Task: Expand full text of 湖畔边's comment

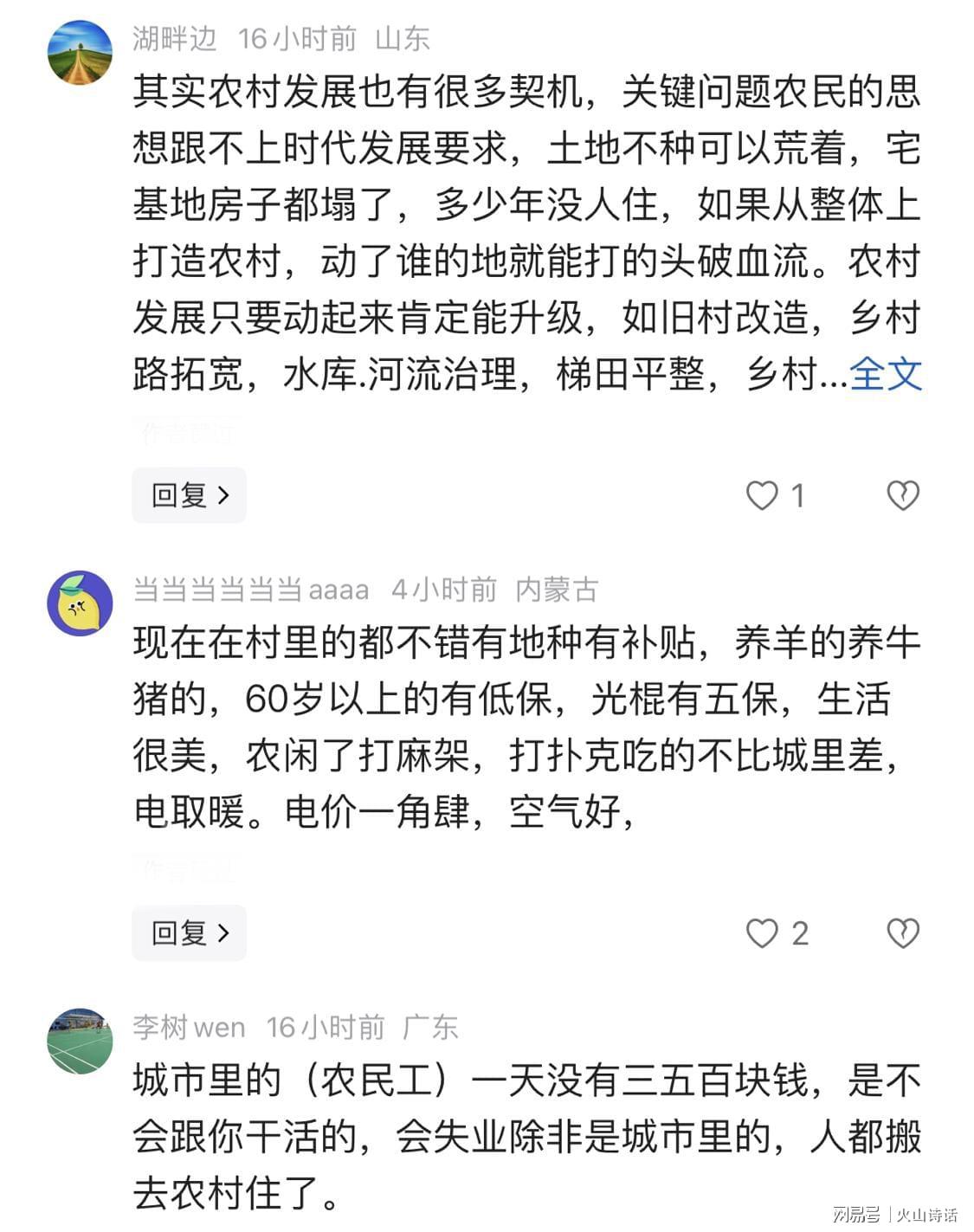Action: 885,375
